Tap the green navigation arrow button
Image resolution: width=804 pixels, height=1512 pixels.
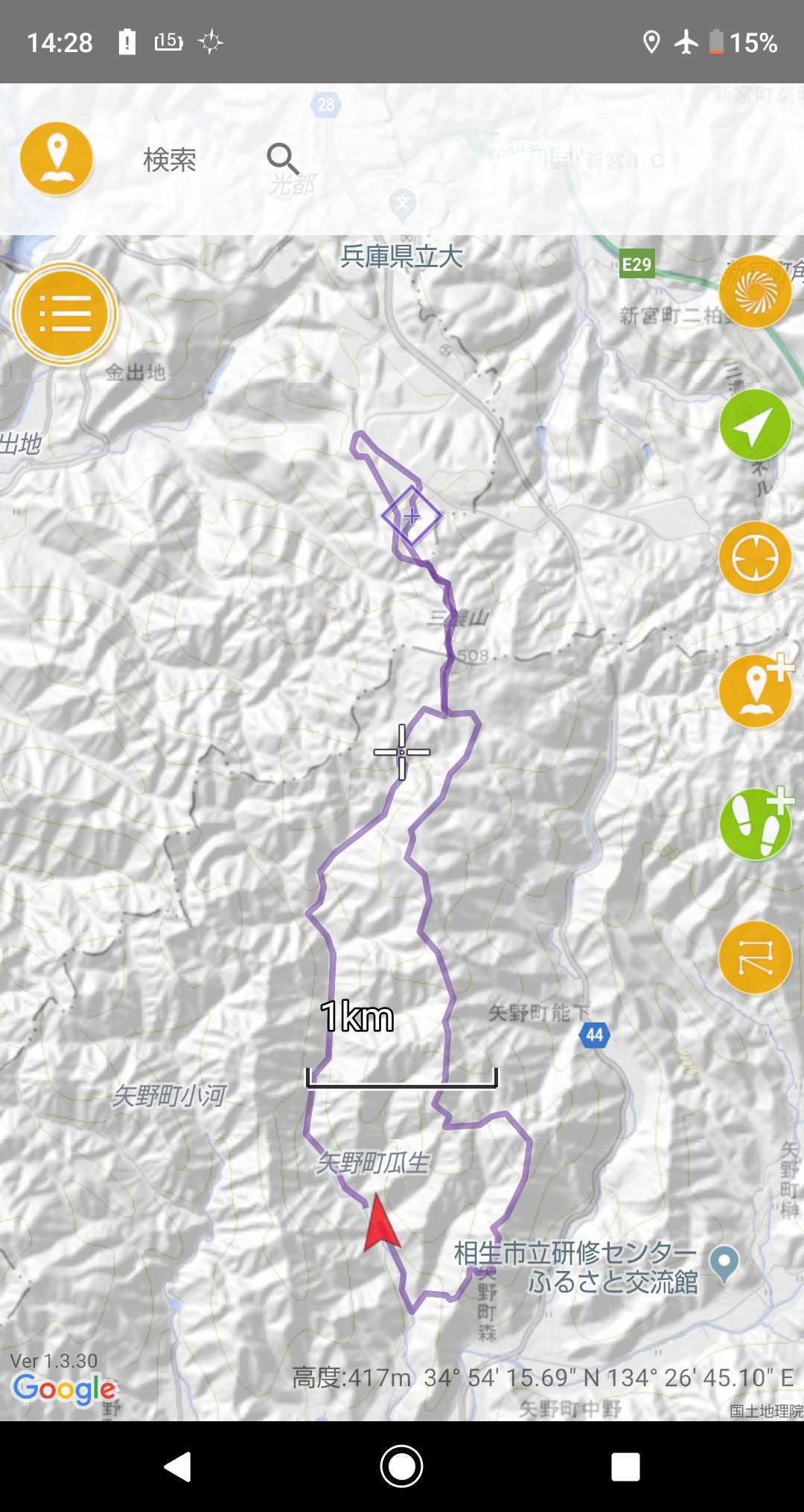[x=755, y=426]
